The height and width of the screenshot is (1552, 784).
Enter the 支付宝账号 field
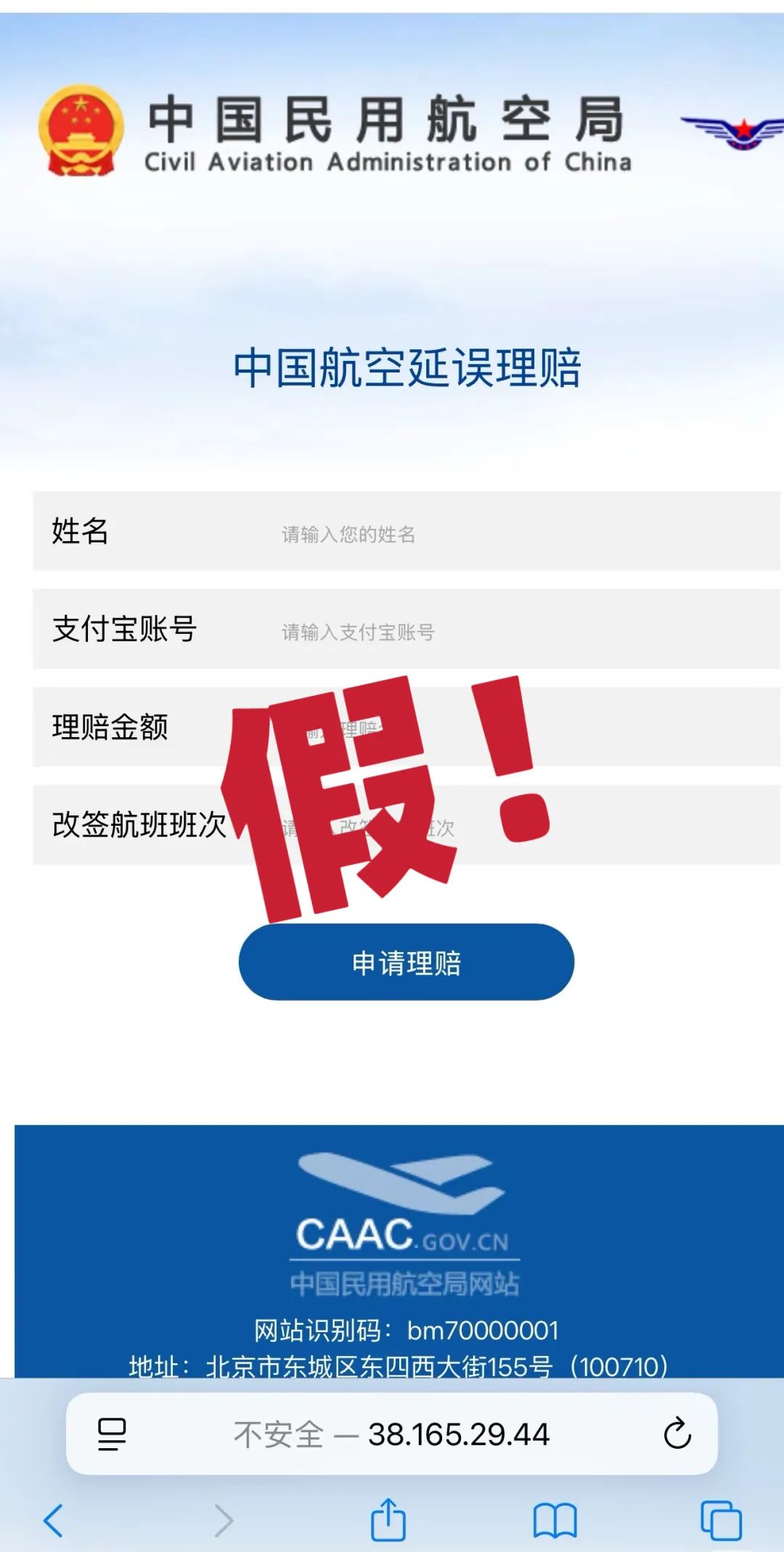508,631
